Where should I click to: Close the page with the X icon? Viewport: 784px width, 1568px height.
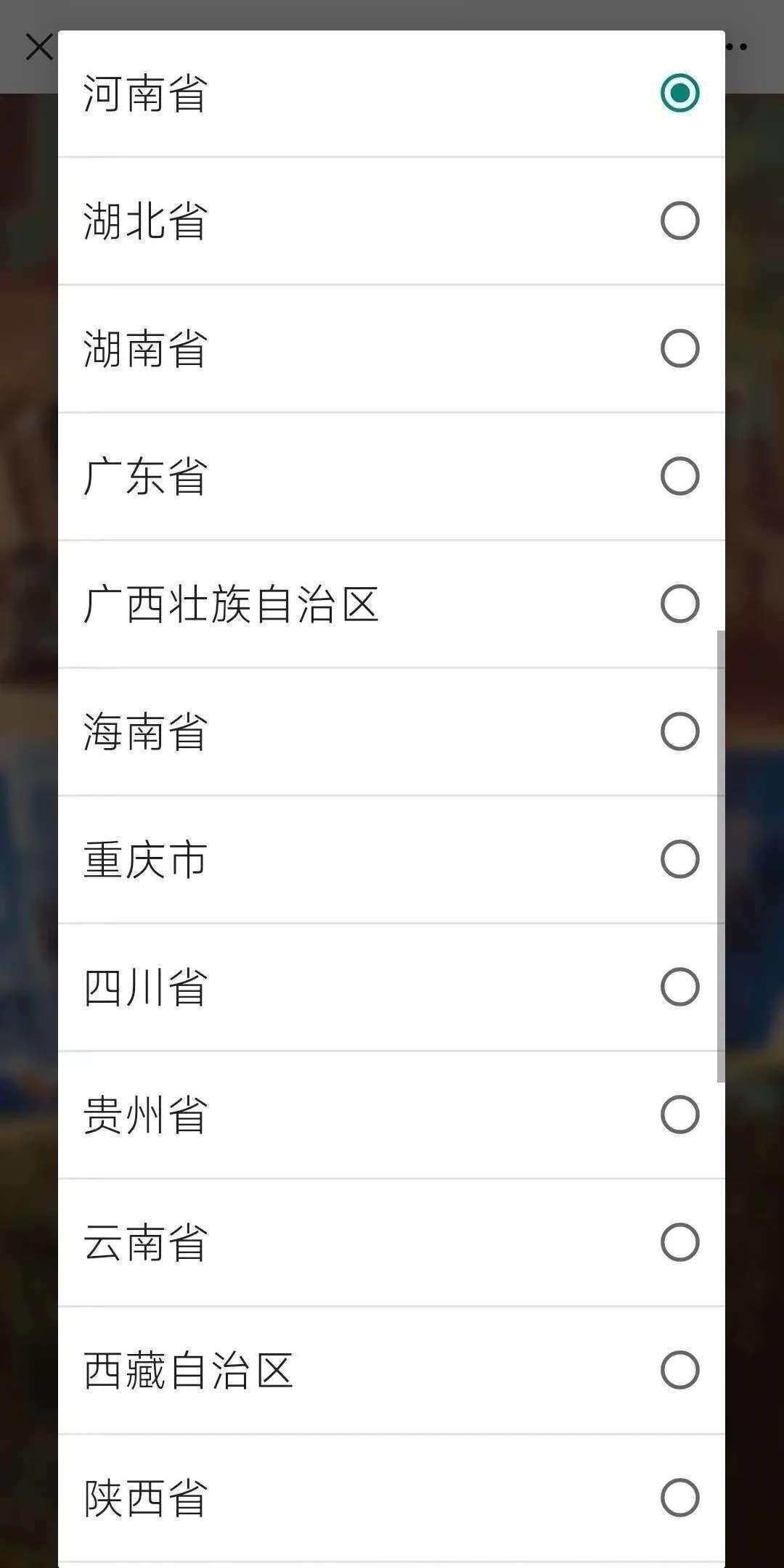pyautogui.click(x=38, y=47)
